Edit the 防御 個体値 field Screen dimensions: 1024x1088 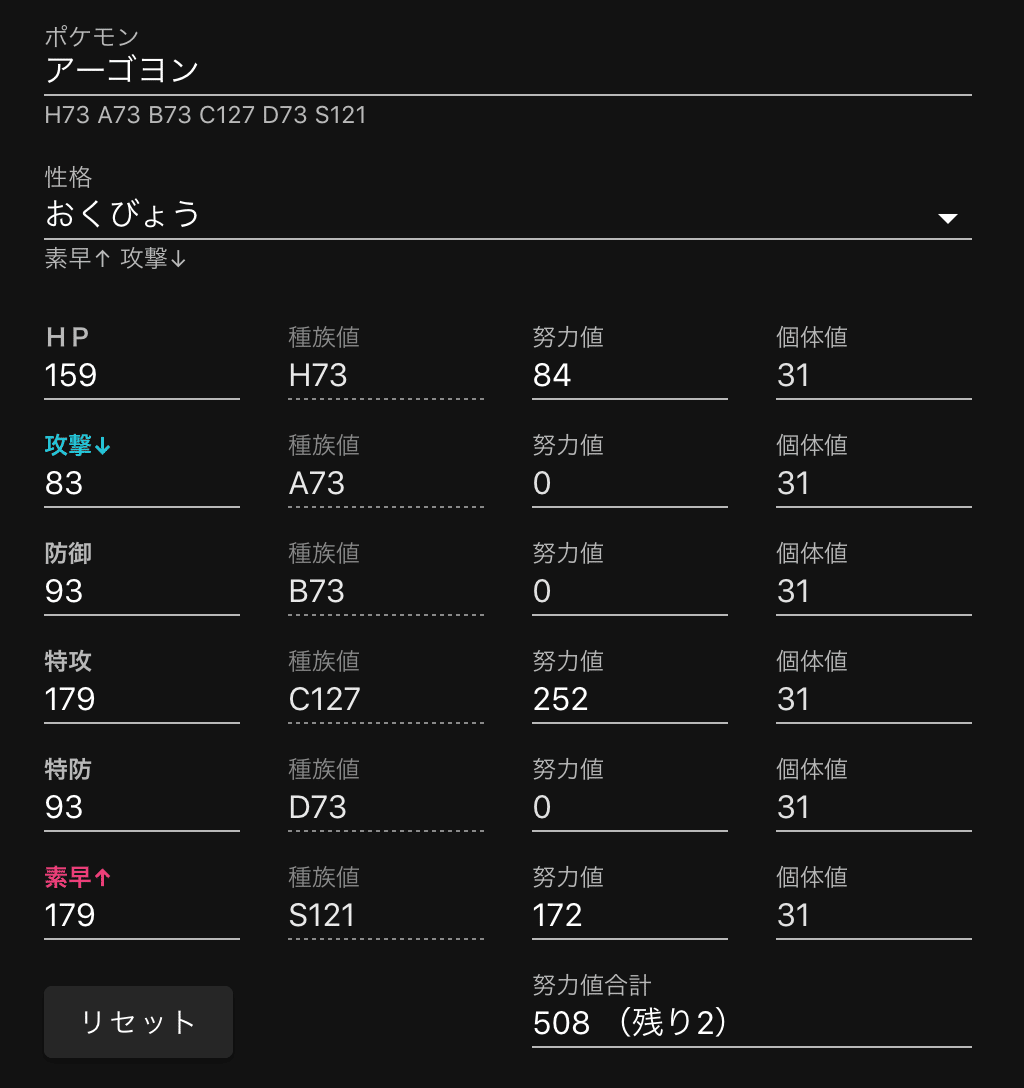[x=874, y=592]
